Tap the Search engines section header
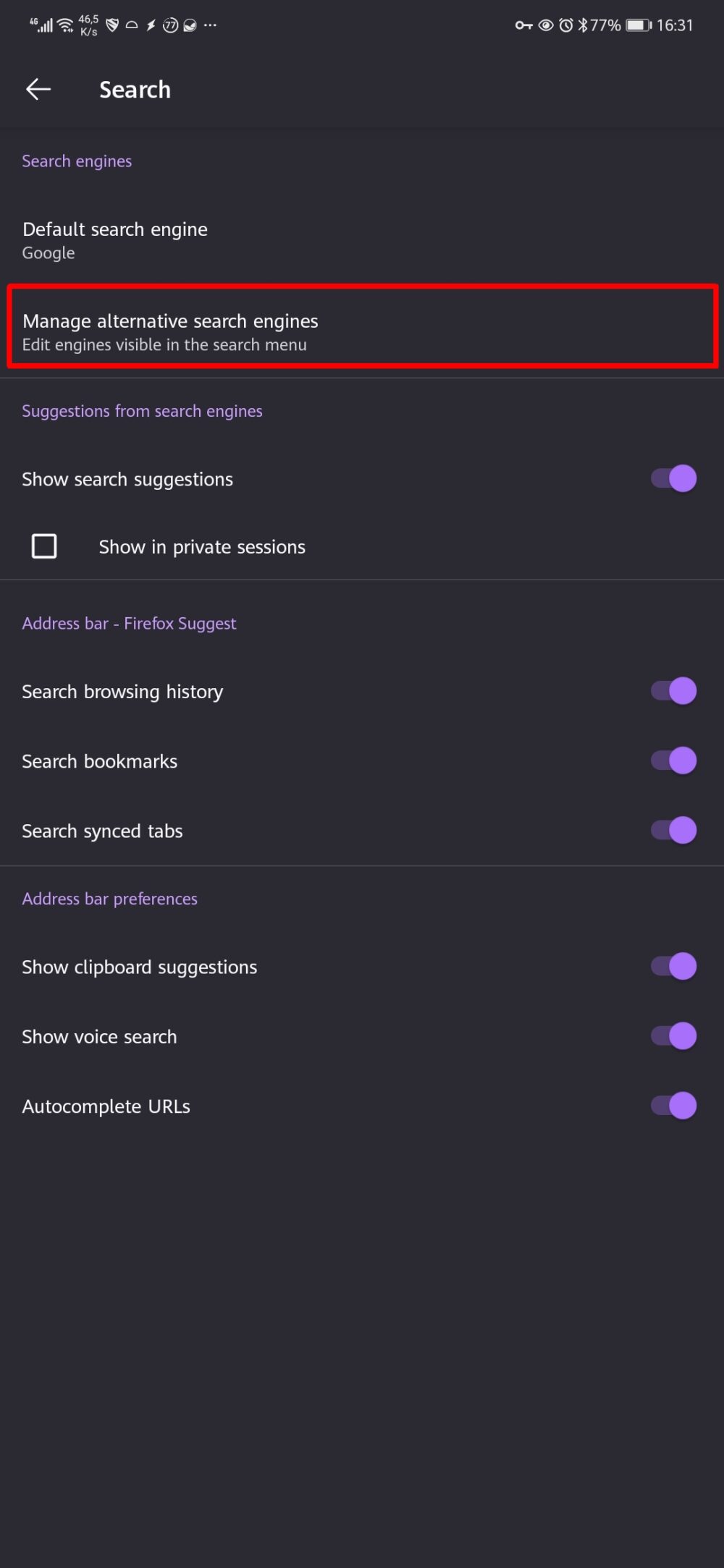Image resolution: width=724 pixels, height=1568 pixels. click(x=77, y=161)
